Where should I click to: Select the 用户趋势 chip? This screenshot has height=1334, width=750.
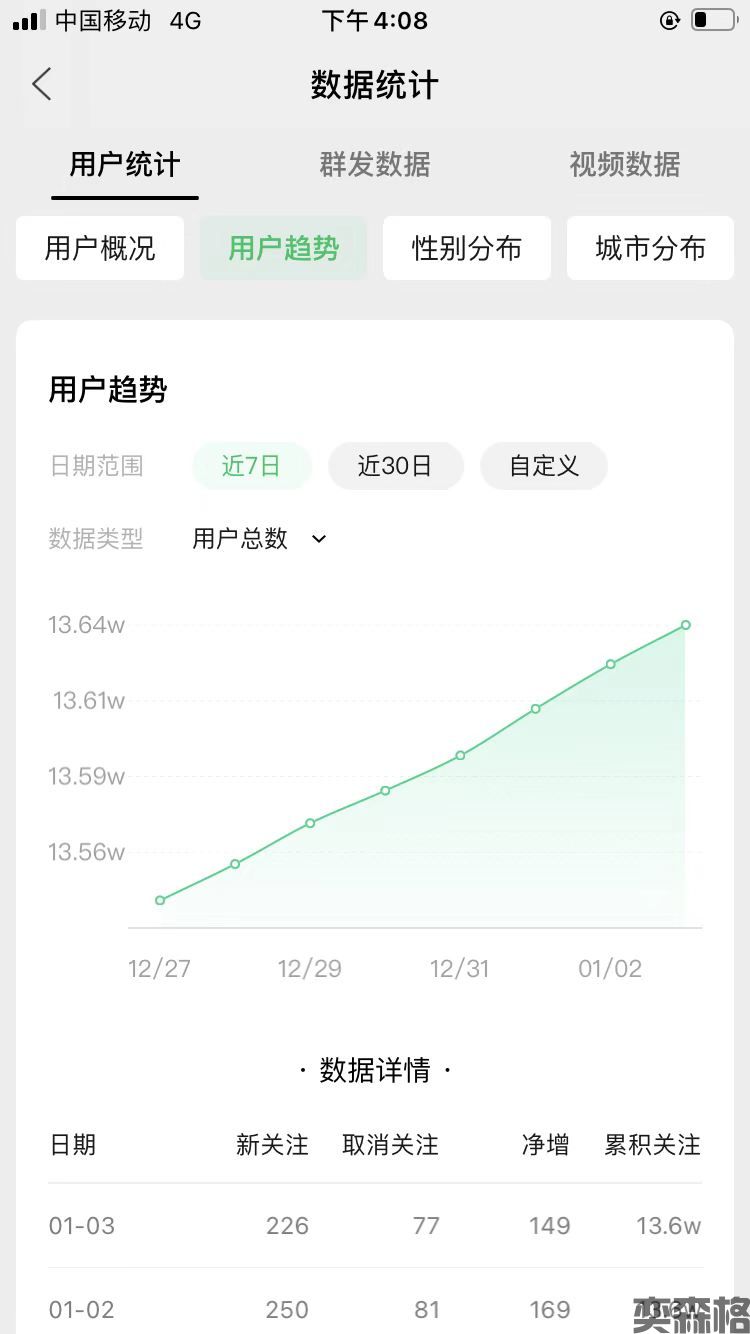coord(284,248)
